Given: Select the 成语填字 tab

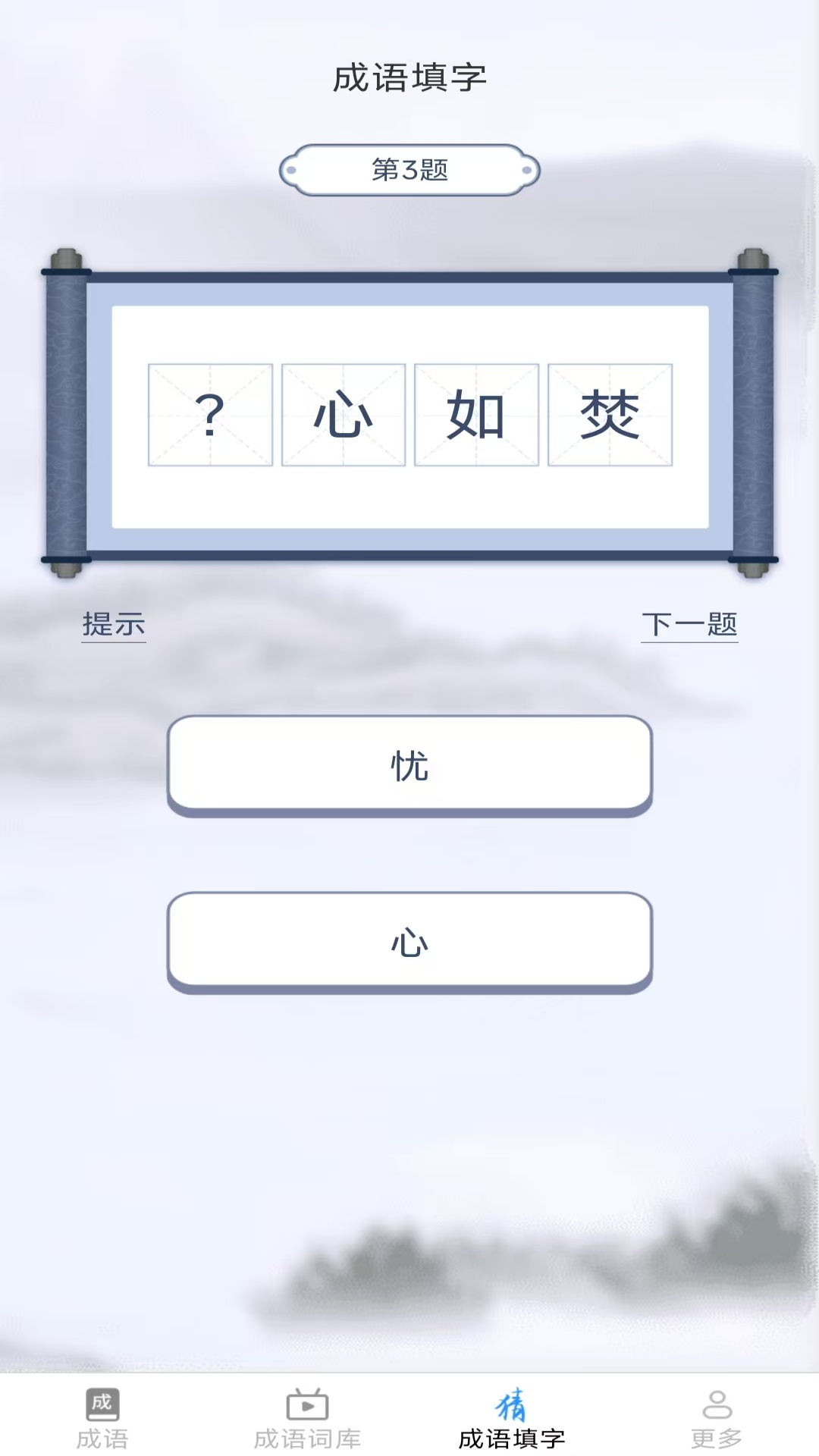Looking at the screenshot, I should point(512,1418).
